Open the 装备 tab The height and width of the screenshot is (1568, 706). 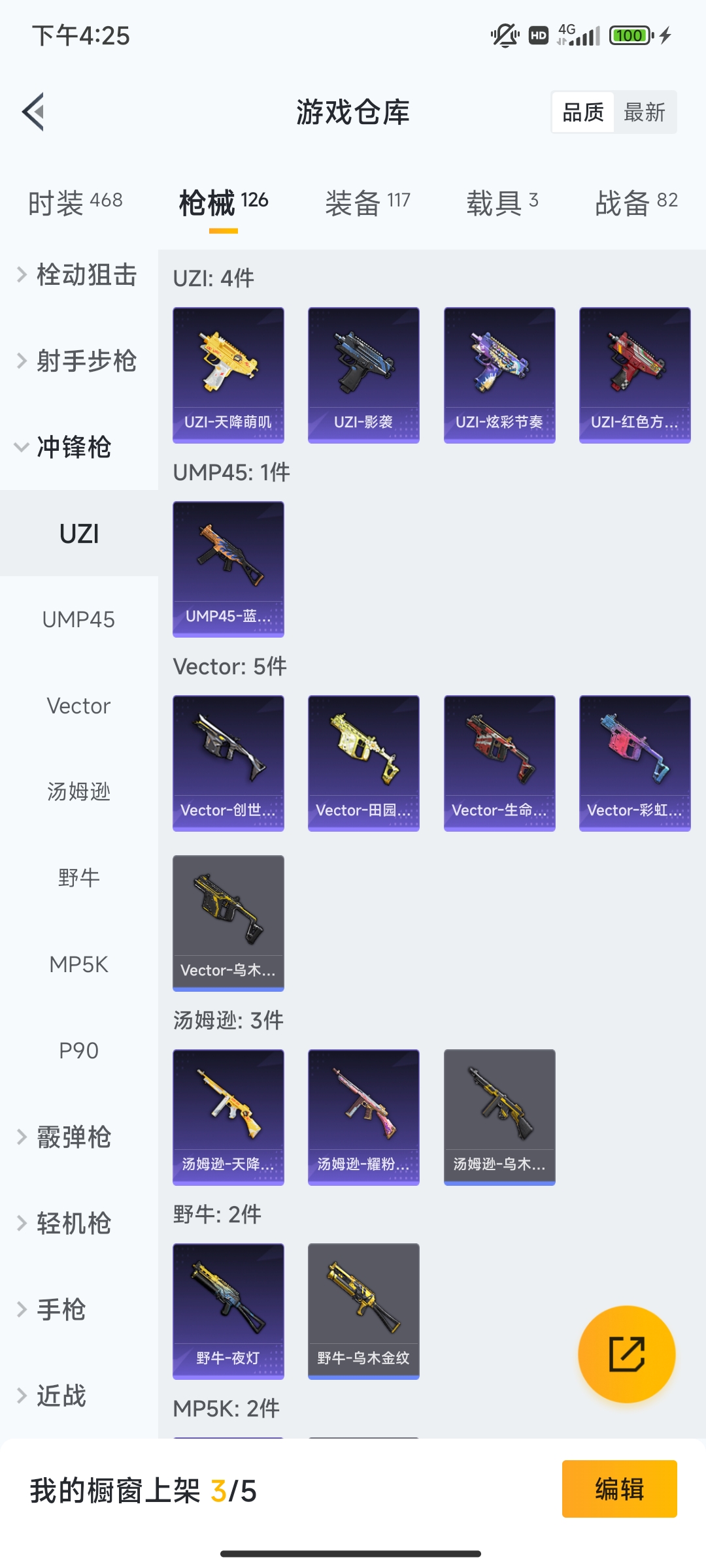pos(367,202)
